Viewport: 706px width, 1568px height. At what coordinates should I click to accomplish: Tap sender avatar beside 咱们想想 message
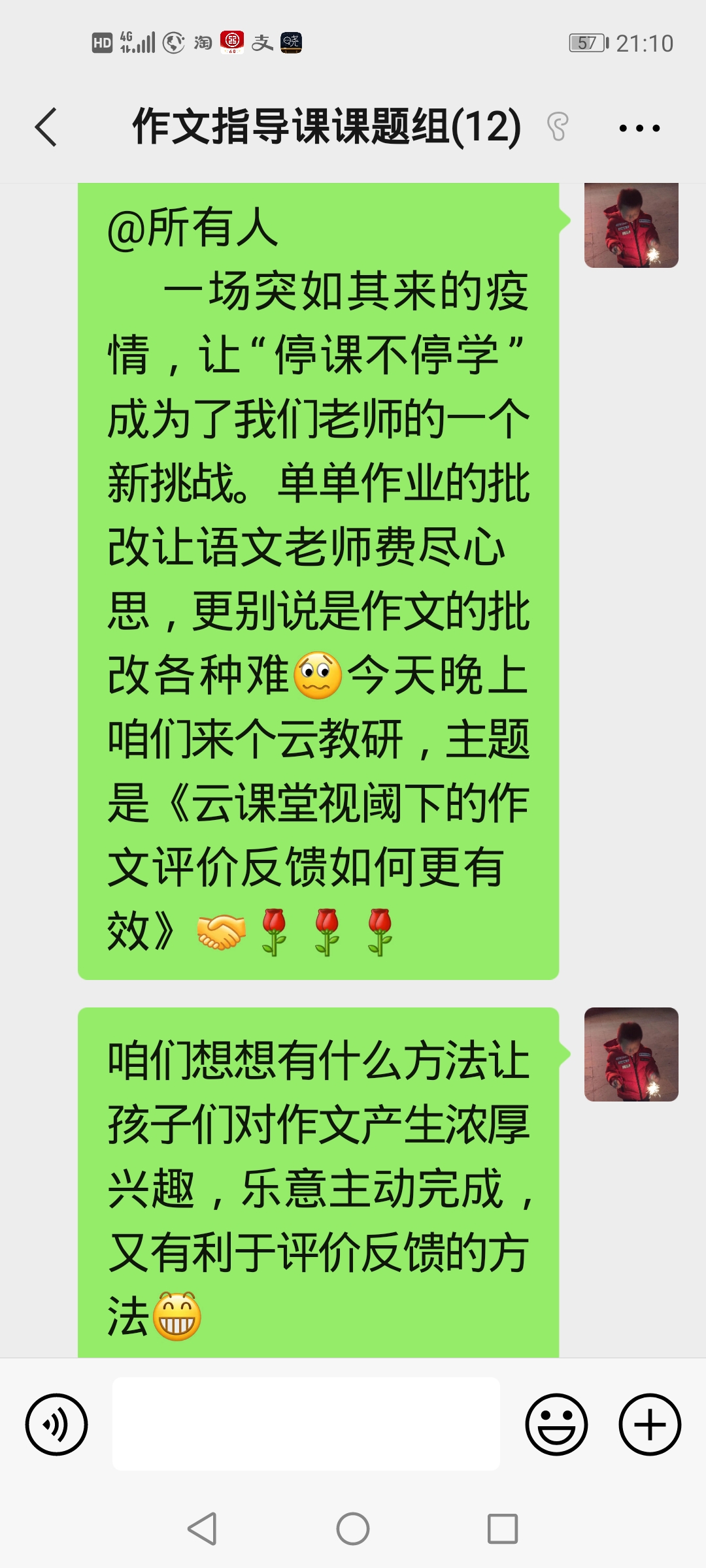(x=631, y=1054)
